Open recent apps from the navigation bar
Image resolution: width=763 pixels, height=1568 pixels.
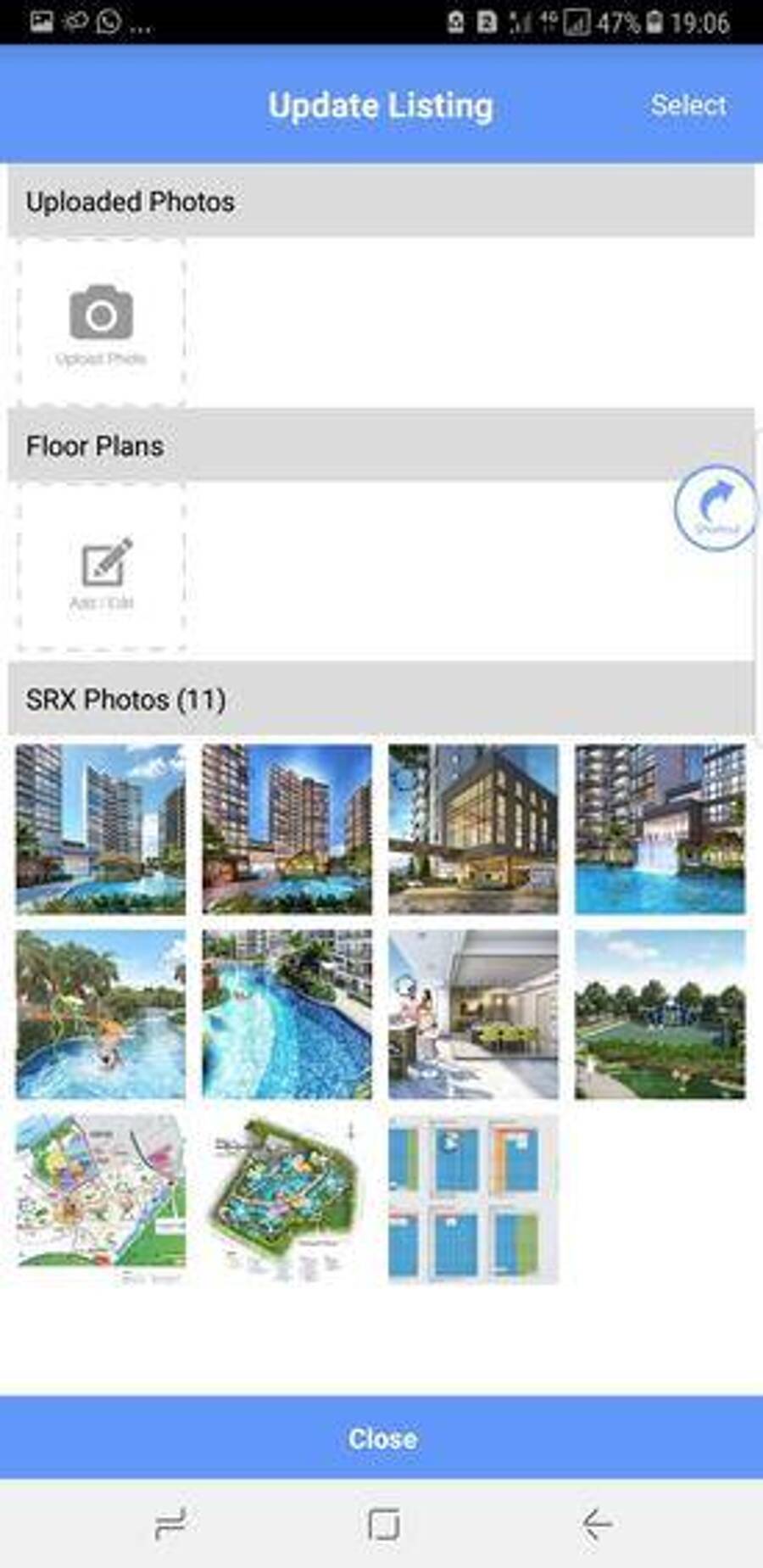(170, 1524)
